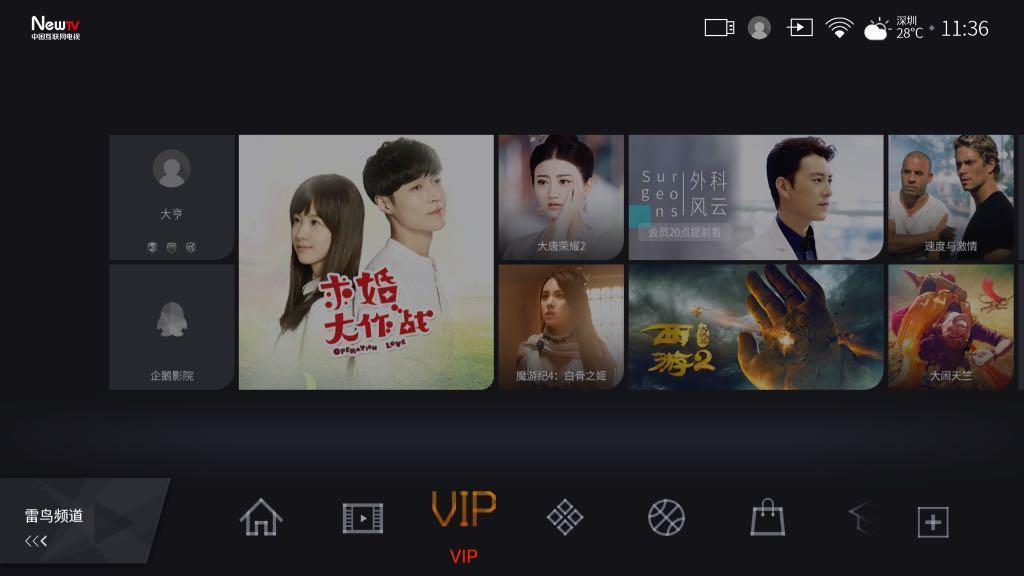Image resolution: width=1024 pixels, height=576 pixels.
Task: Switch to the video film tab
Action: (362, 518)
